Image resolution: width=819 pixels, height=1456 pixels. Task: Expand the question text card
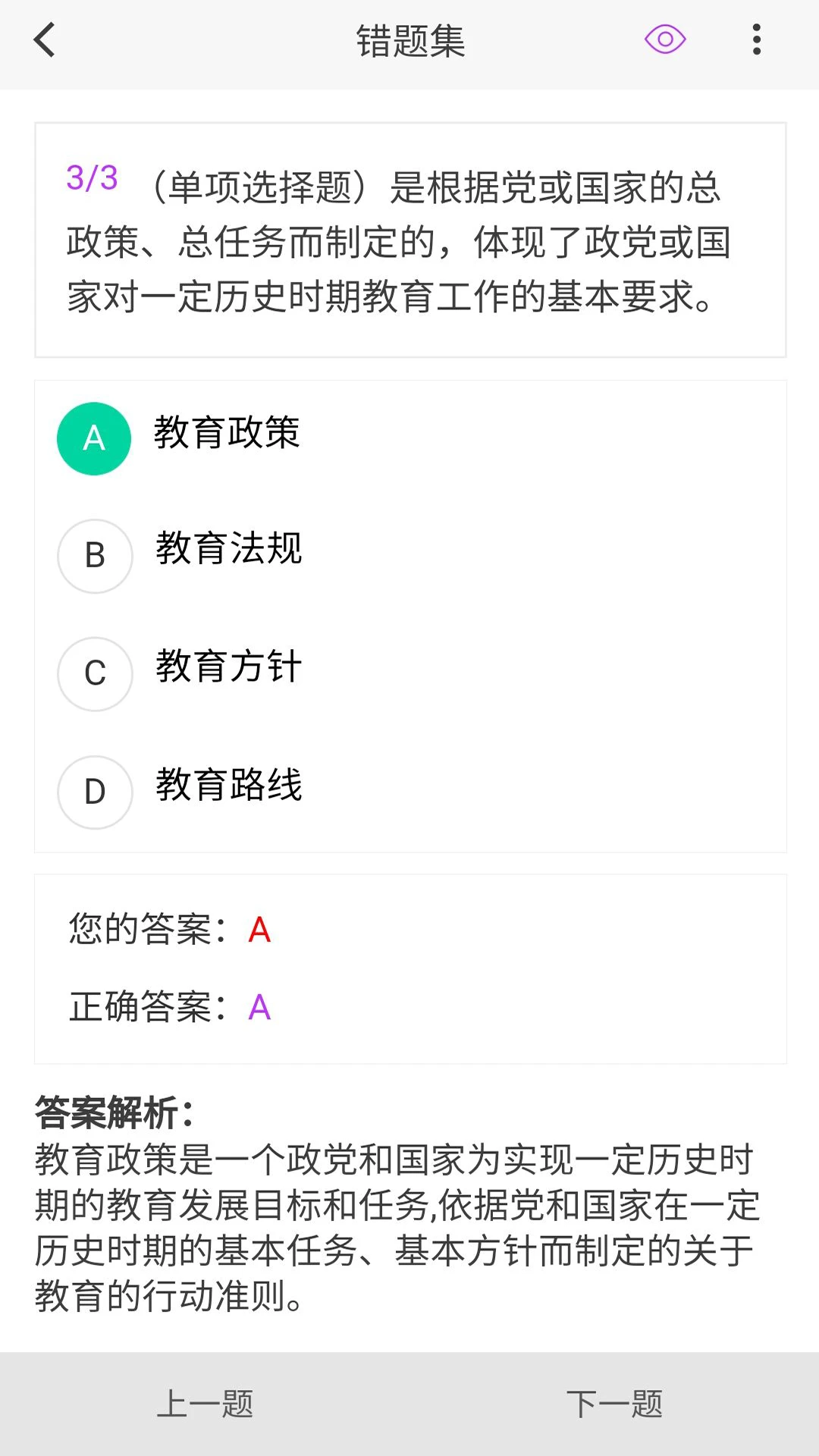tap(409, 239)
